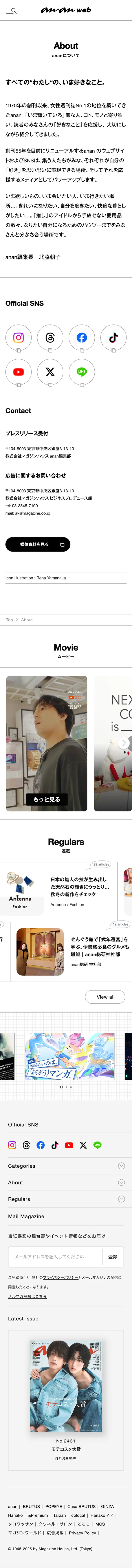The image size is (132, 1568).
Task: Expand the footer Regulars section
Action: pos(66,1199)
